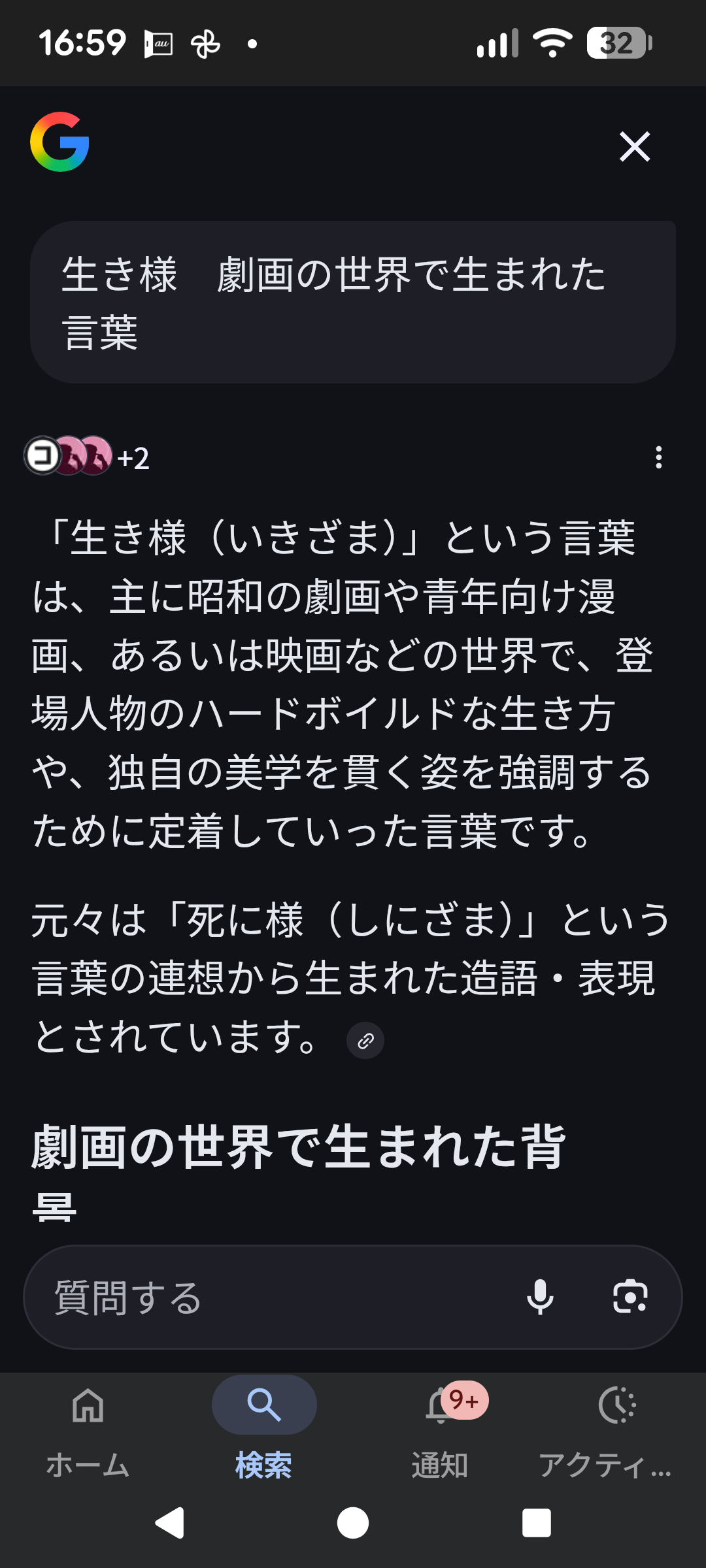Viewport: 706px width, 1568px height.
Task: Close the AI answer panel
Action: [634, 146]
